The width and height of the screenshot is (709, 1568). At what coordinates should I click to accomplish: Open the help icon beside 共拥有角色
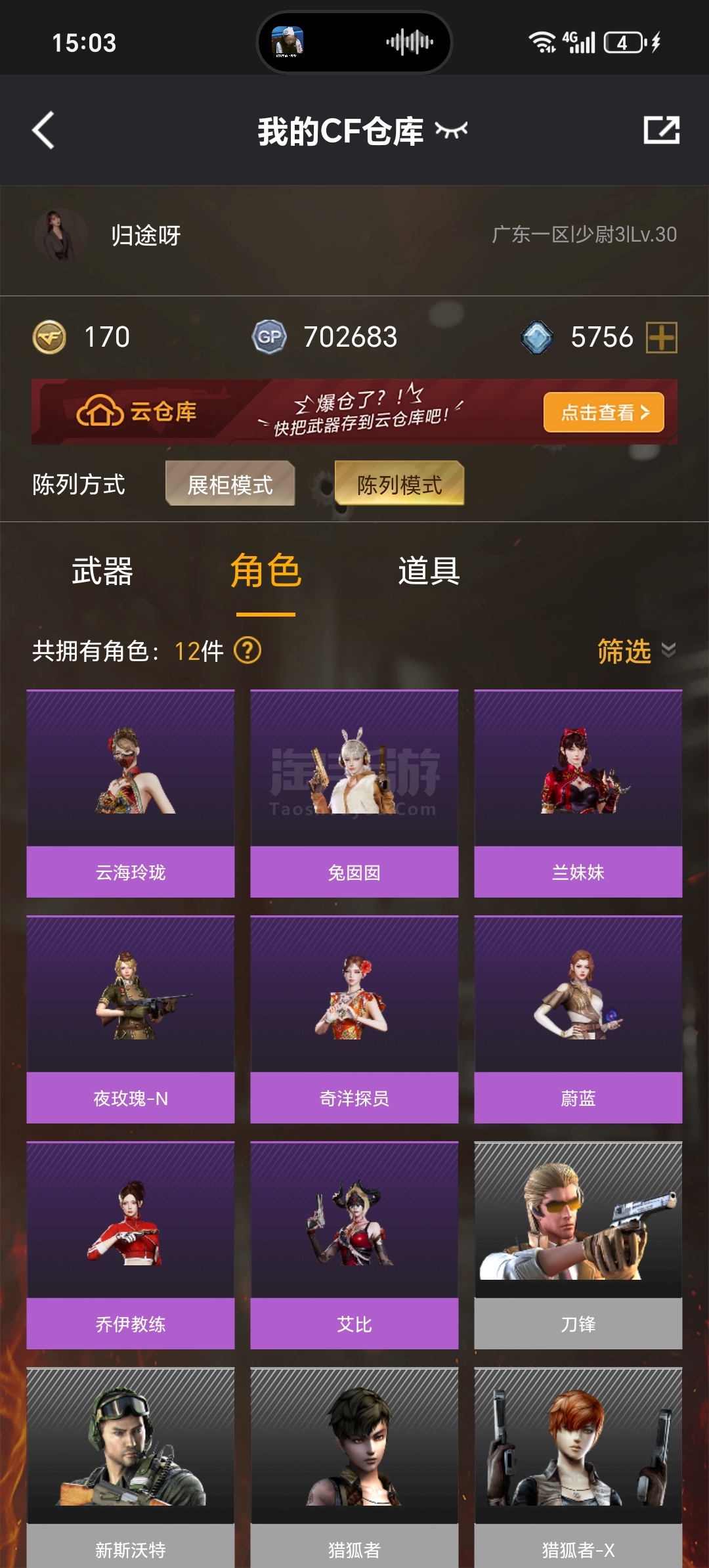[x=247, y=651]
